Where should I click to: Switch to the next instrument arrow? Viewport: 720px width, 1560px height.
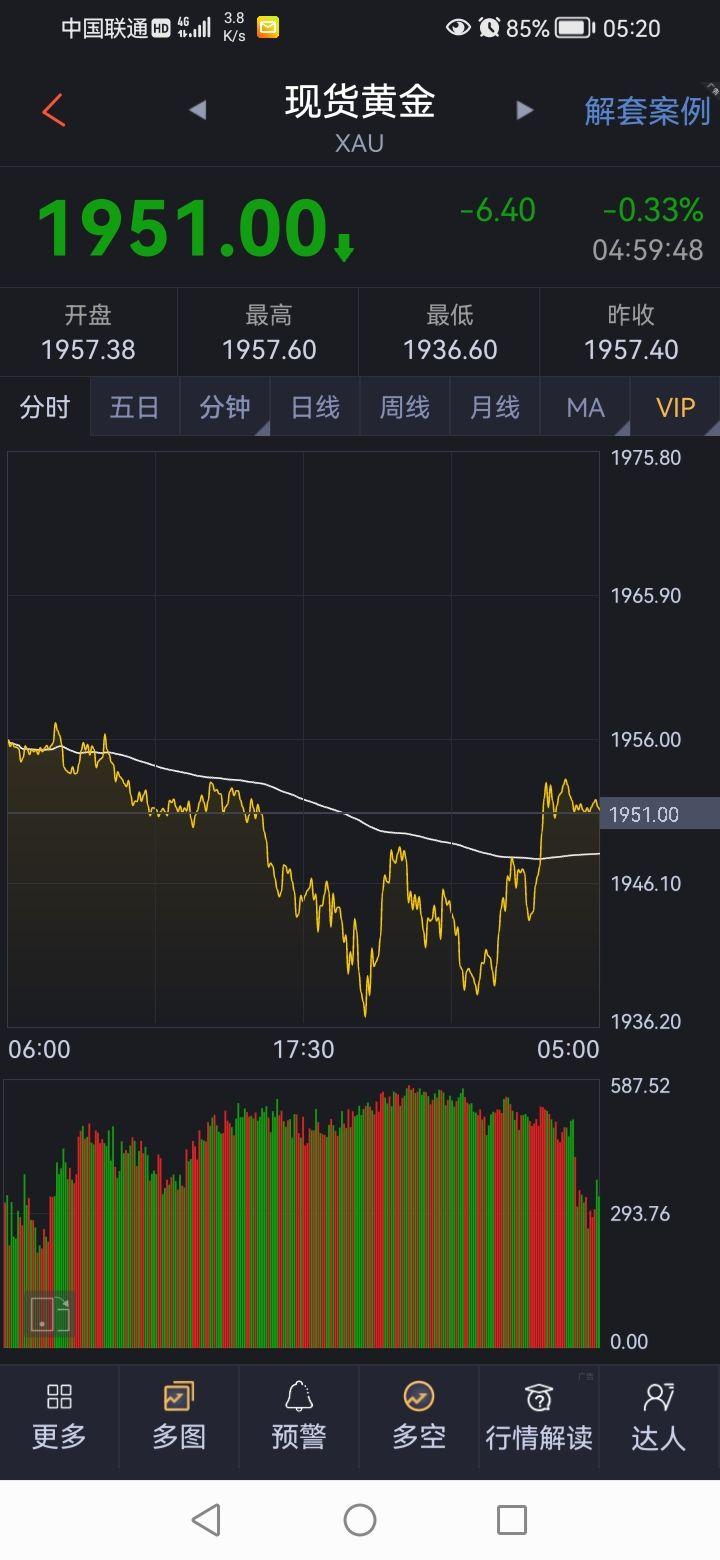(x=524, y=110)
